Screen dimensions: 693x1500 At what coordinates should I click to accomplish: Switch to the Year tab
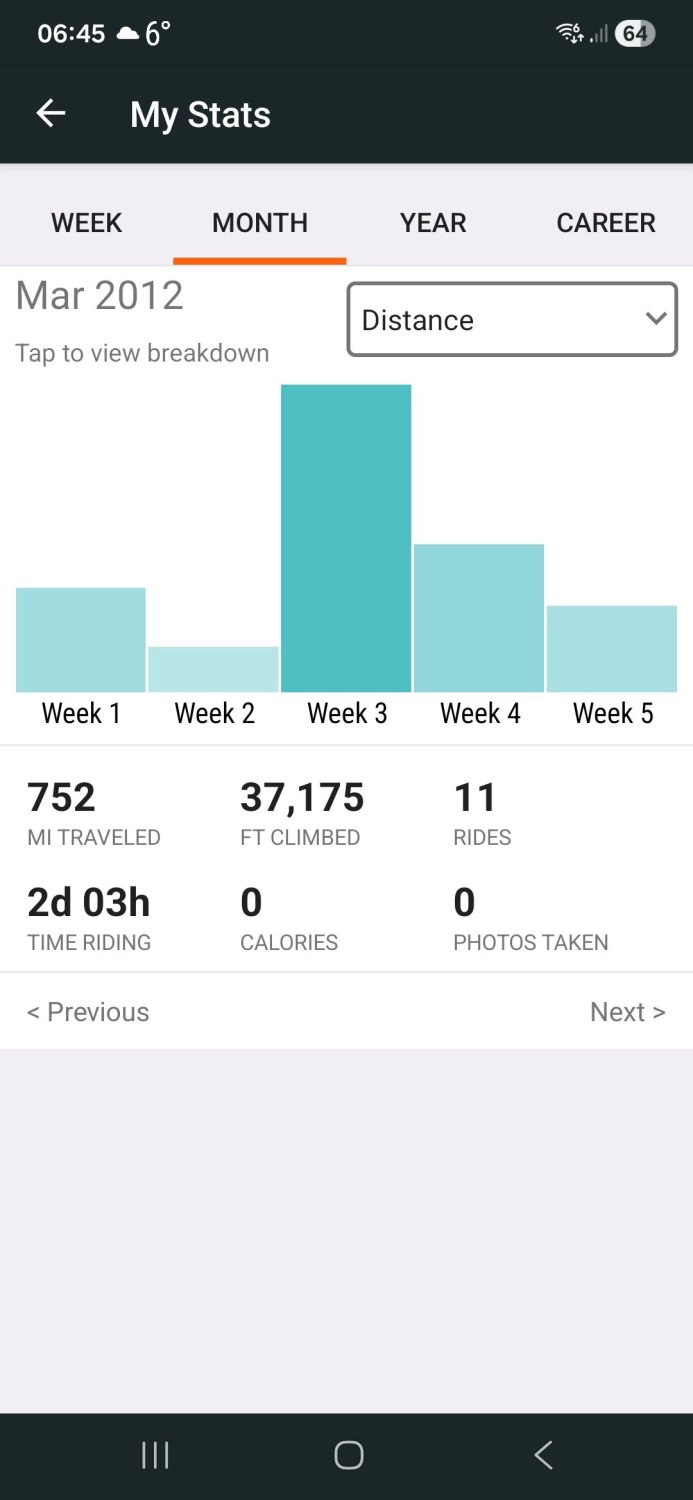(x=433, y=222)
